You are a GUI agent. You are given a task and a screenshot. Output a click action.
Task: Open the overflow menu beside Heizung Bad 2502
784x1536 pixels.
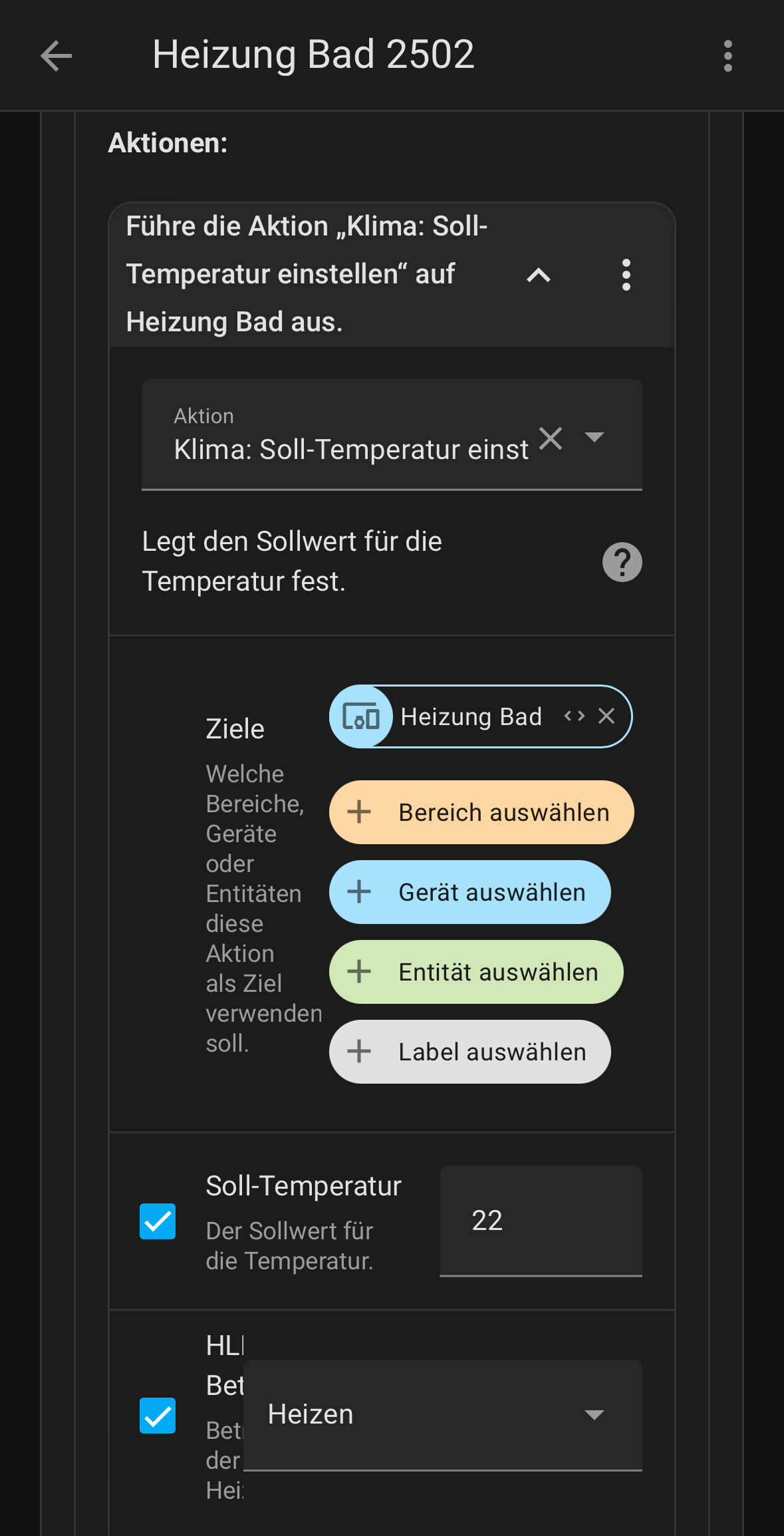pyautogui.click(x=728, y=55)
